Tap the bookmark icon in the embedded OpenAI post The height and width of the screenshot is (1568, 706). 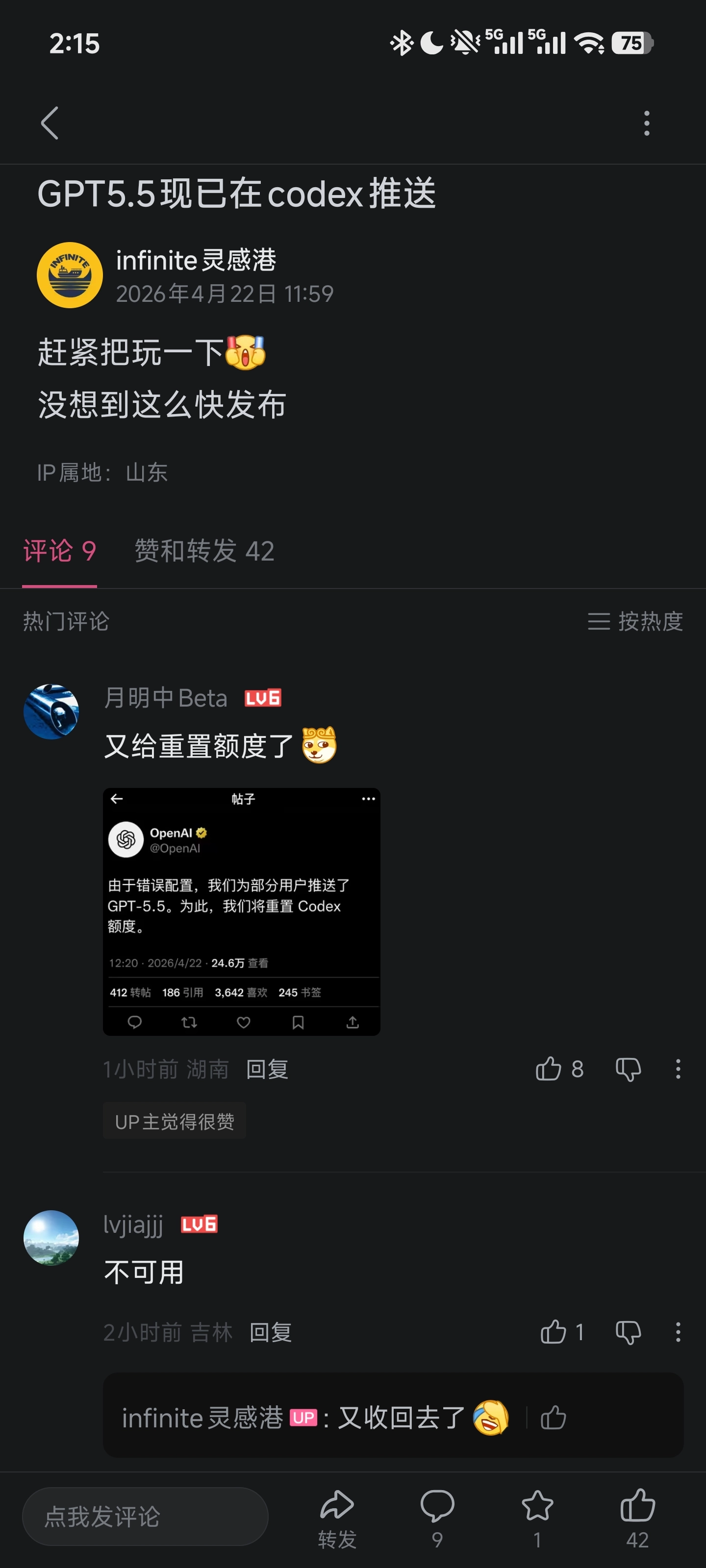coord(298,1023)
